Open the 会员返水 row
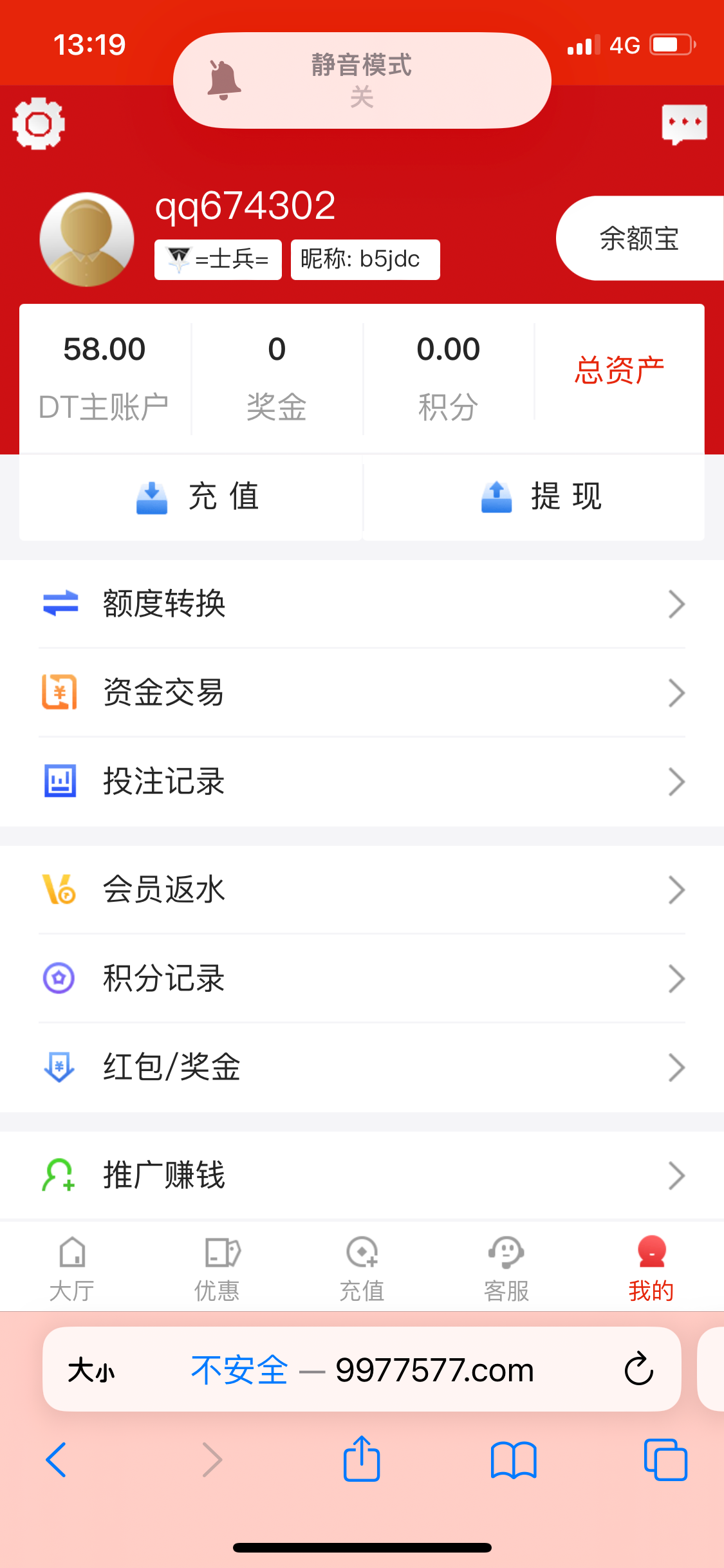Screen dimensions: 724x1568 click(362, 890)
